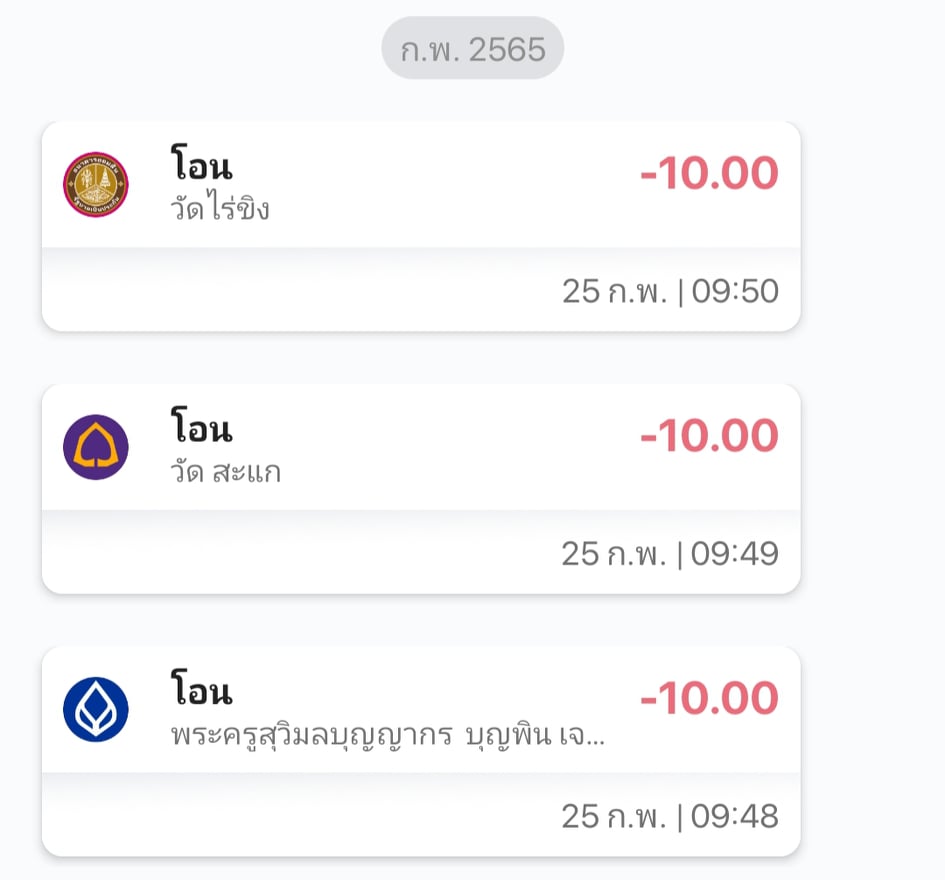945x880 pixels.
Task: View transfer to พระครูสุวิมลบุญญากร details
Action: (x=420, y=750)
